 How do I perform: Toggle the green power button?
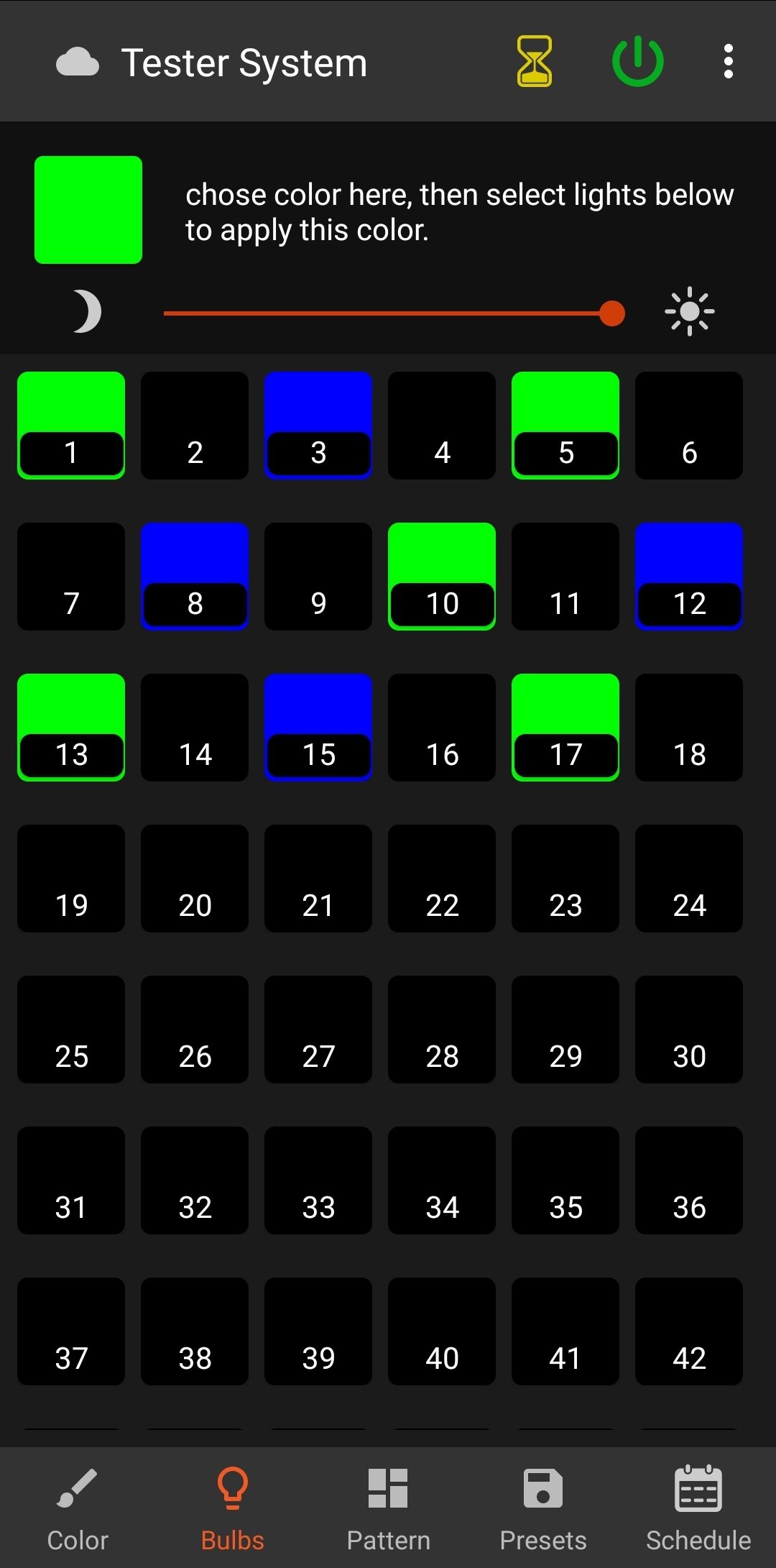point(637,62)
